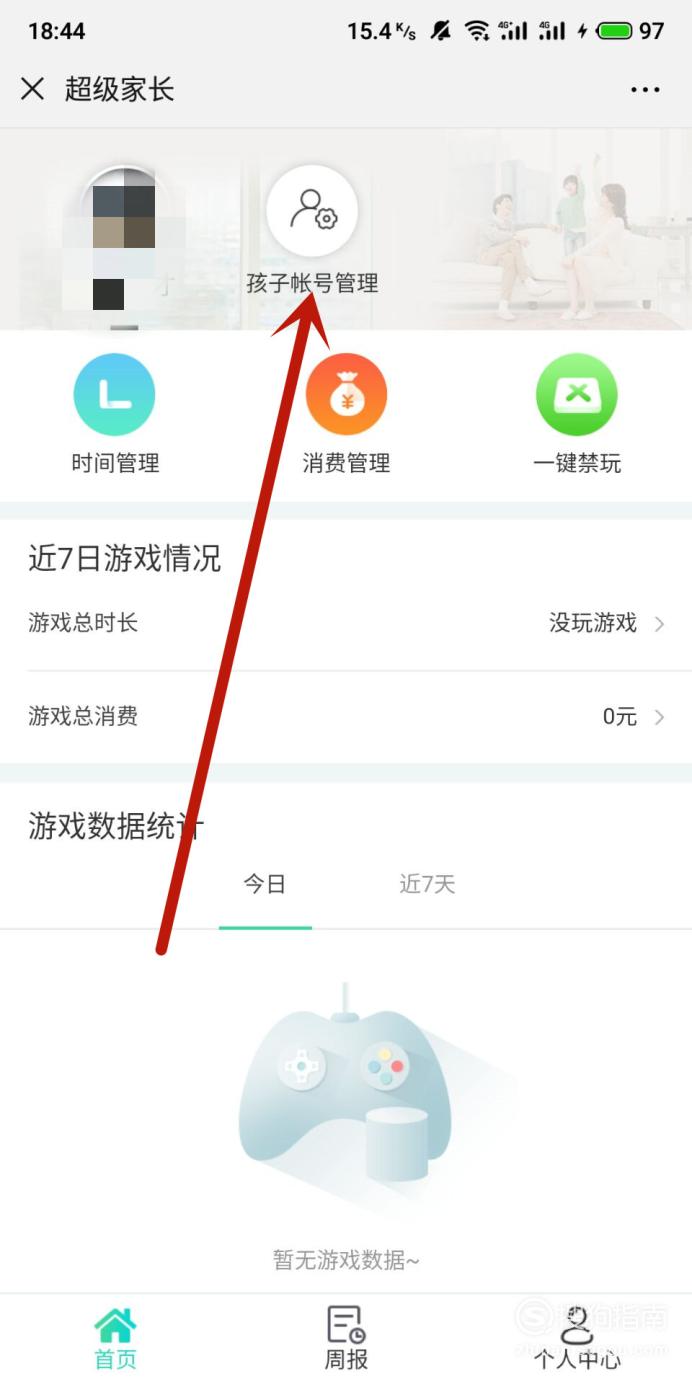This screenshot has height=1384, width=692.
Task: Open 孩子帐号管理 settings
Action: click(312, 230)
